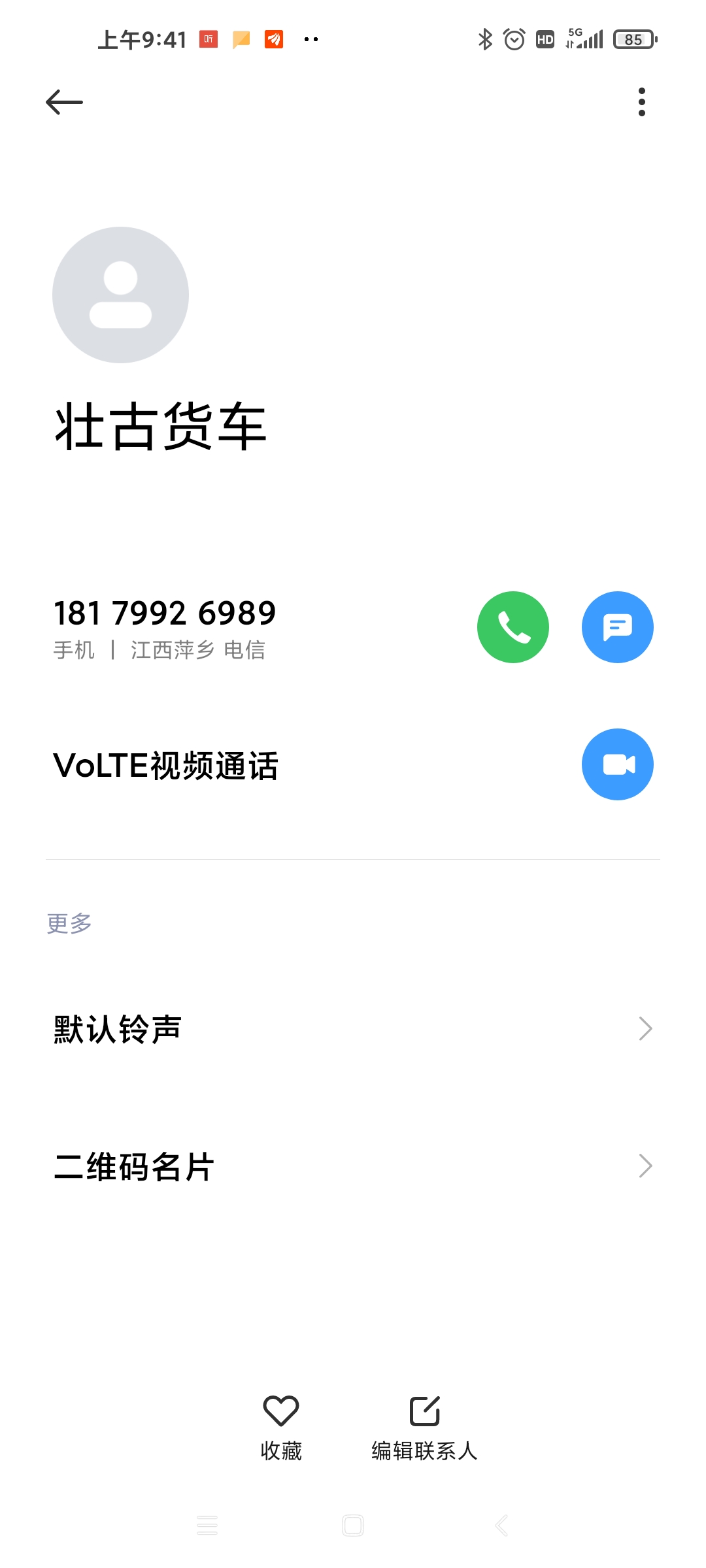Open recent apps from navigation bar
Image resolution: width=706 pixels, height=1568 pixels.
tap(207, 1526)
